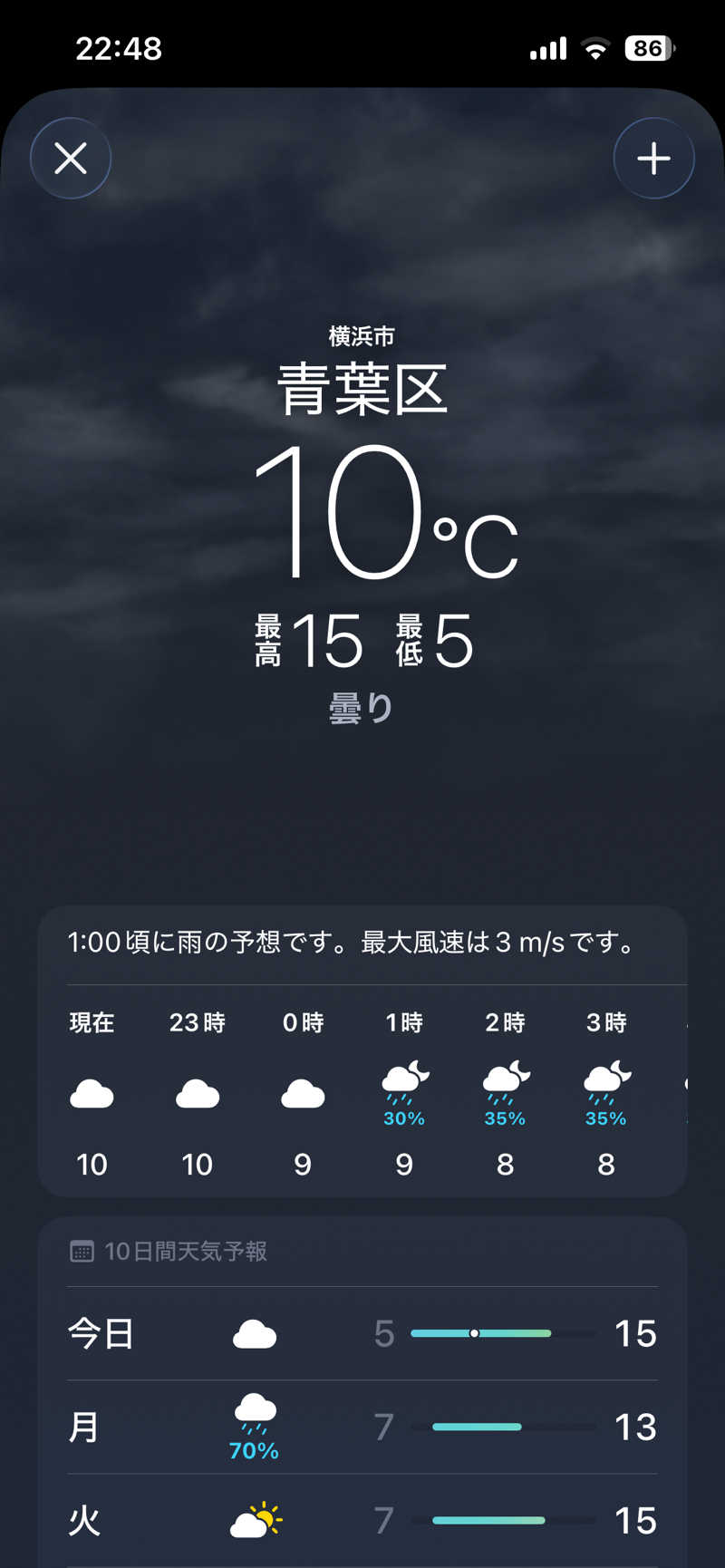View Monday (月) forecast details

362,1427
